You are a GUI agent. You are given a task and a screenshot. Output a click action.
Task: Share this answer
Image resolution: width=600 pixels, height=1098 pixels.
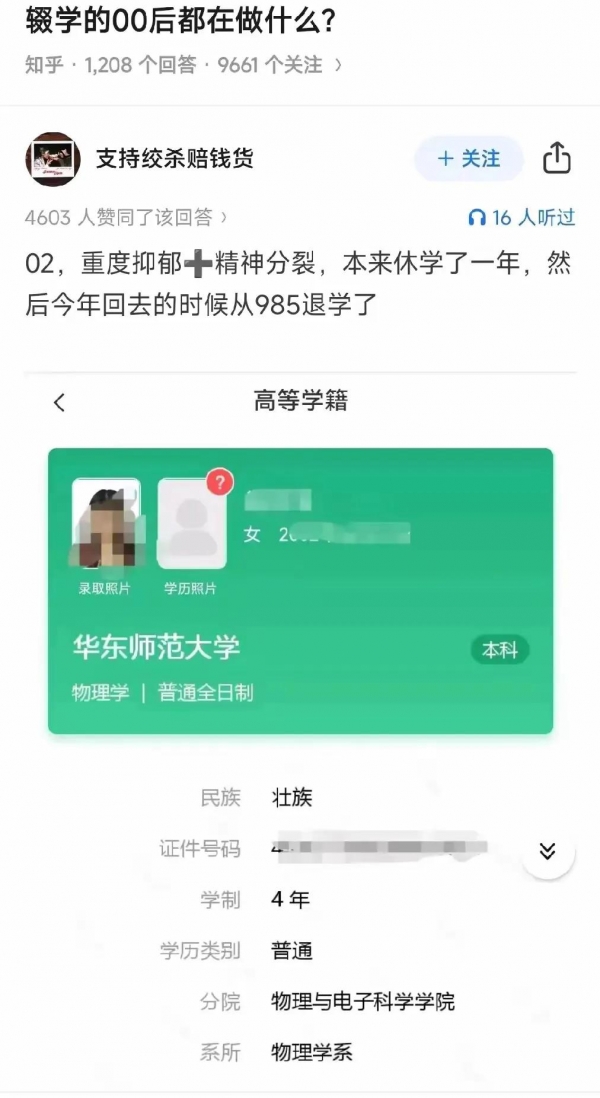pyautogui.click(x=557, y=159)
